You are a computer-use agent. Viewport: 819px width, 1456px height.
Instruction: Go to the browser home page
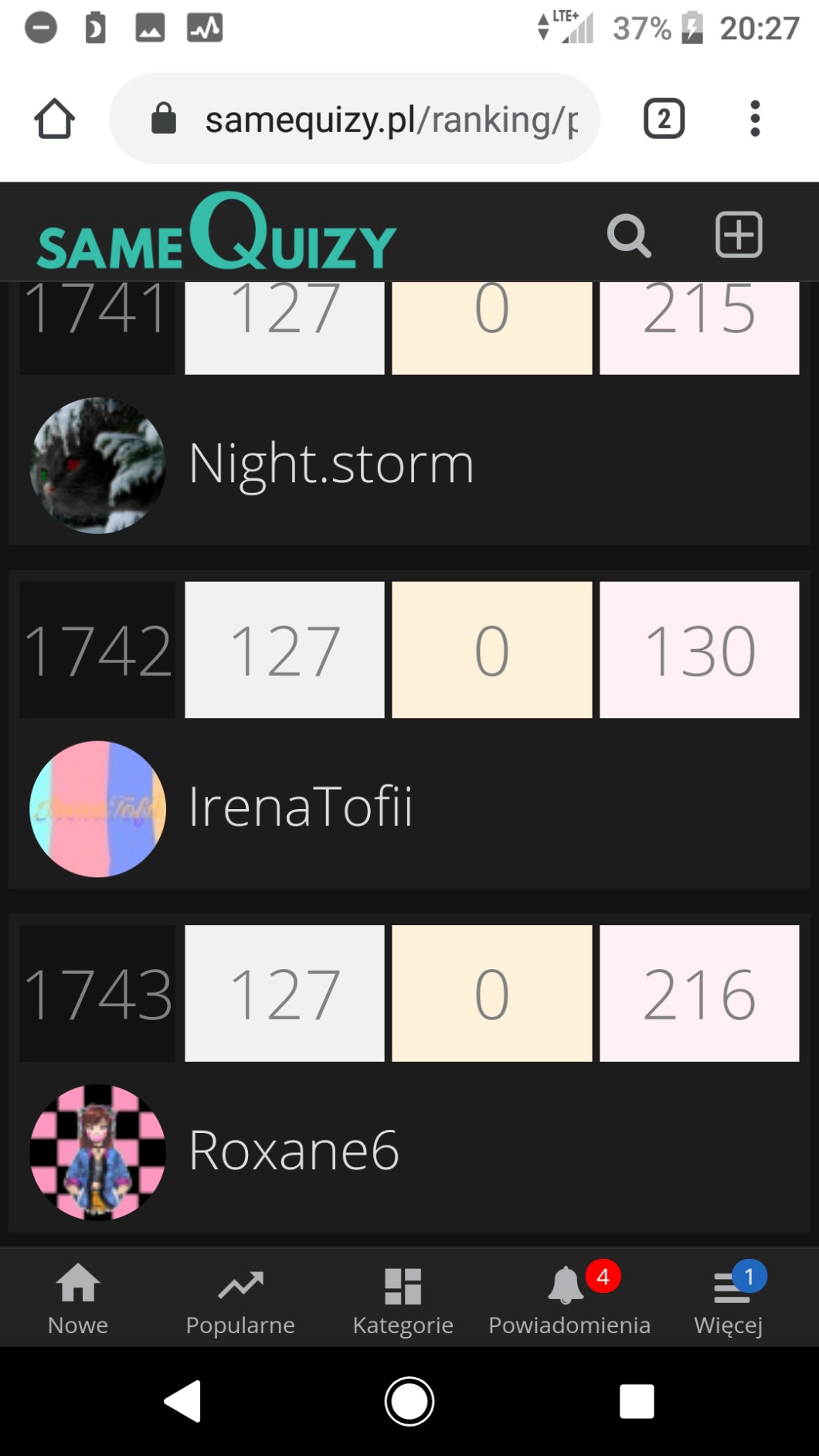pyautogui.click(x=54, y=119)
